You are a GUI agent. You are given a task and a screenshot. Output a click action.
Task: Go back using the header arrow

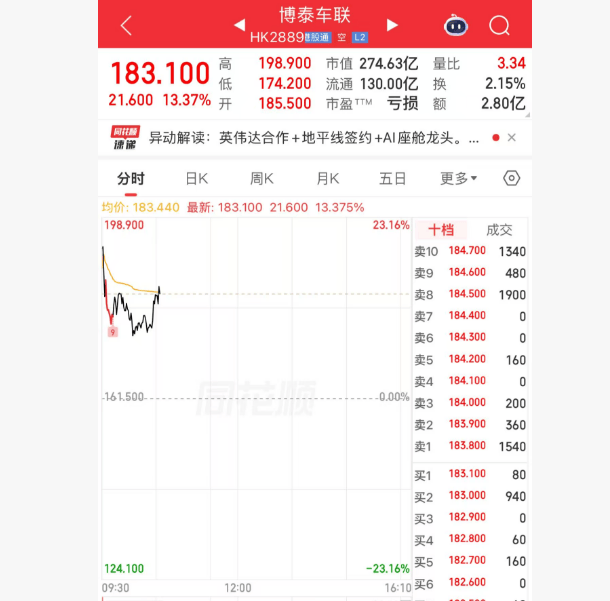point(125,25)
